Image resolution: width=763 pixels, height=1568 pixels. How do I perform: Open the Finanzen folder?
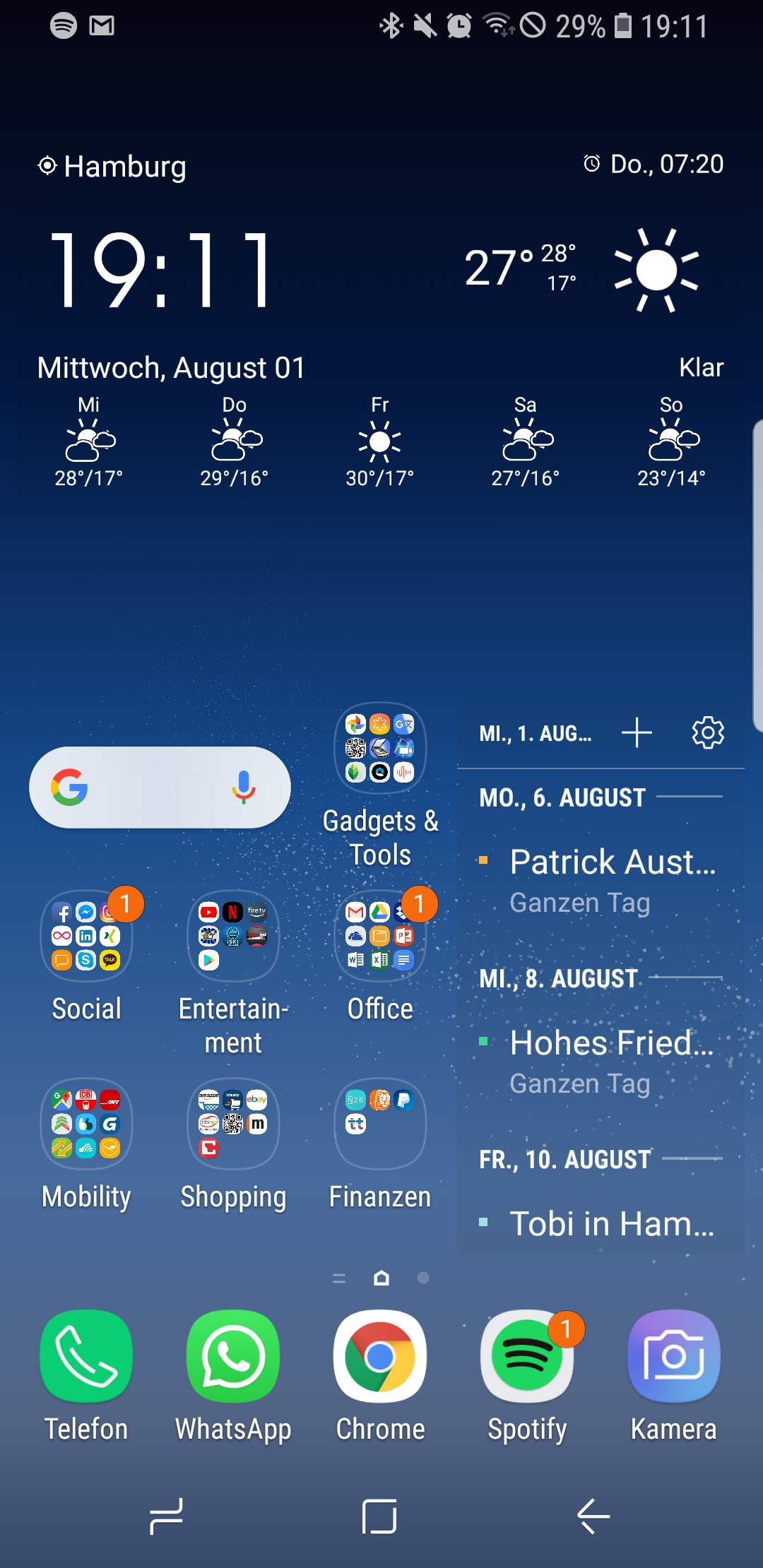380,1124
